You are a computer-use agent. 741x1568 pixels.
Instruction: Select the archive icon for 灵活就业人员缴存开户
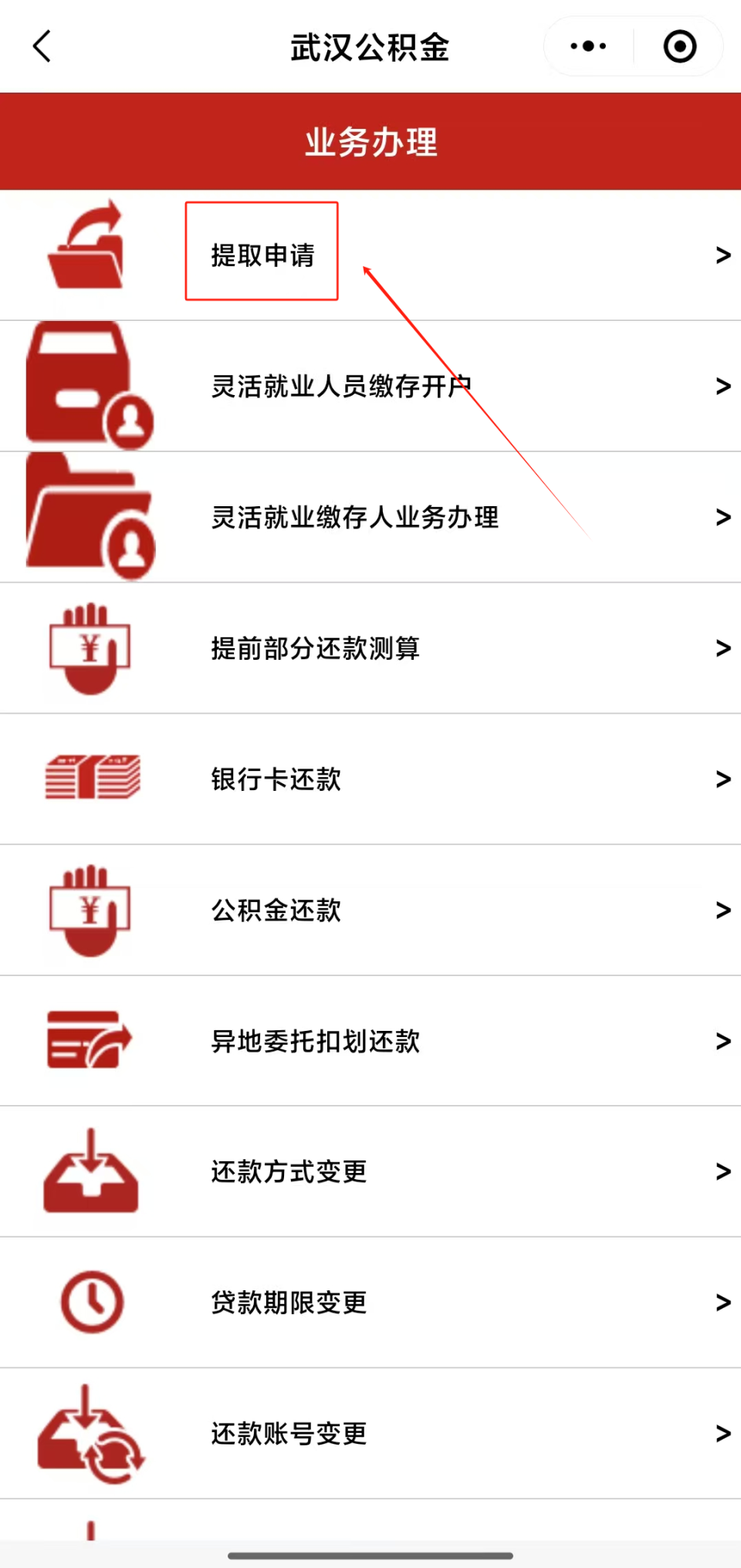[x=89, y=384]
